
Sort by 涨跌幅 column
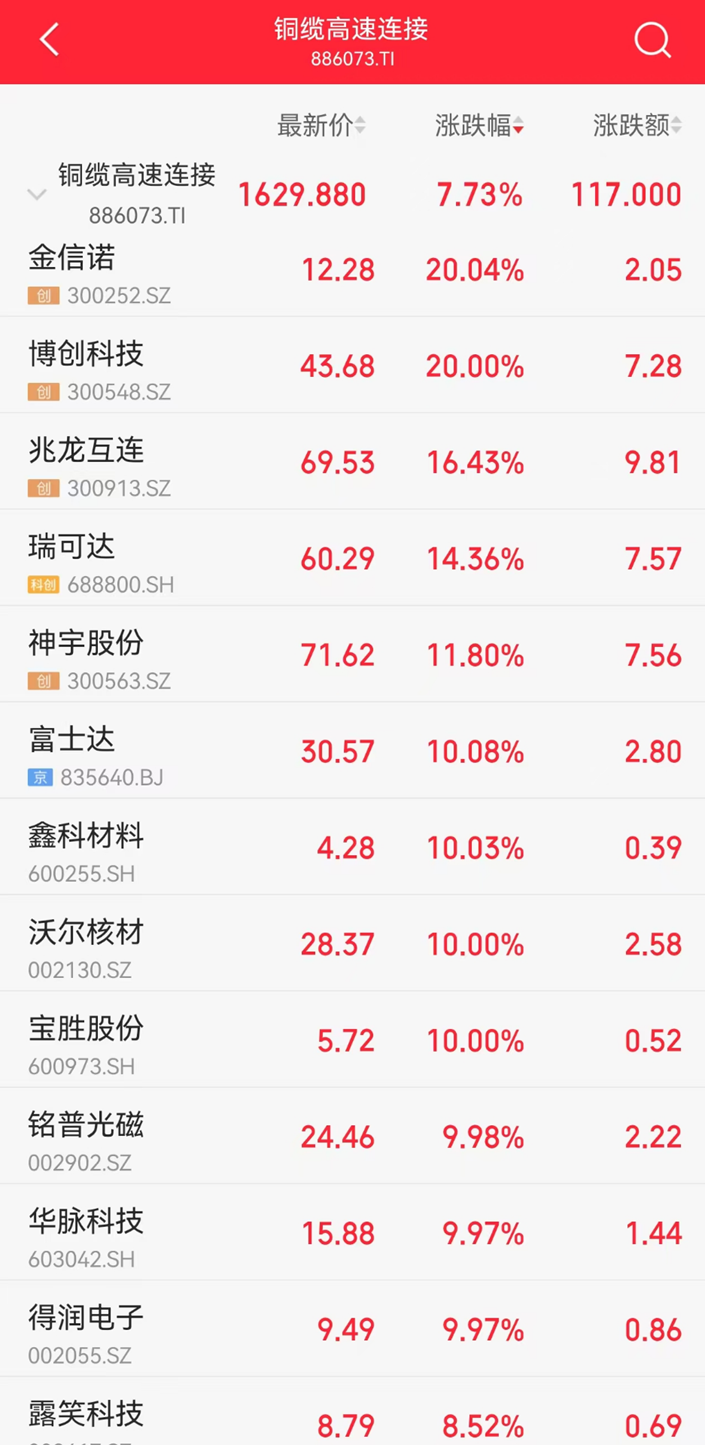coord(479,126)
